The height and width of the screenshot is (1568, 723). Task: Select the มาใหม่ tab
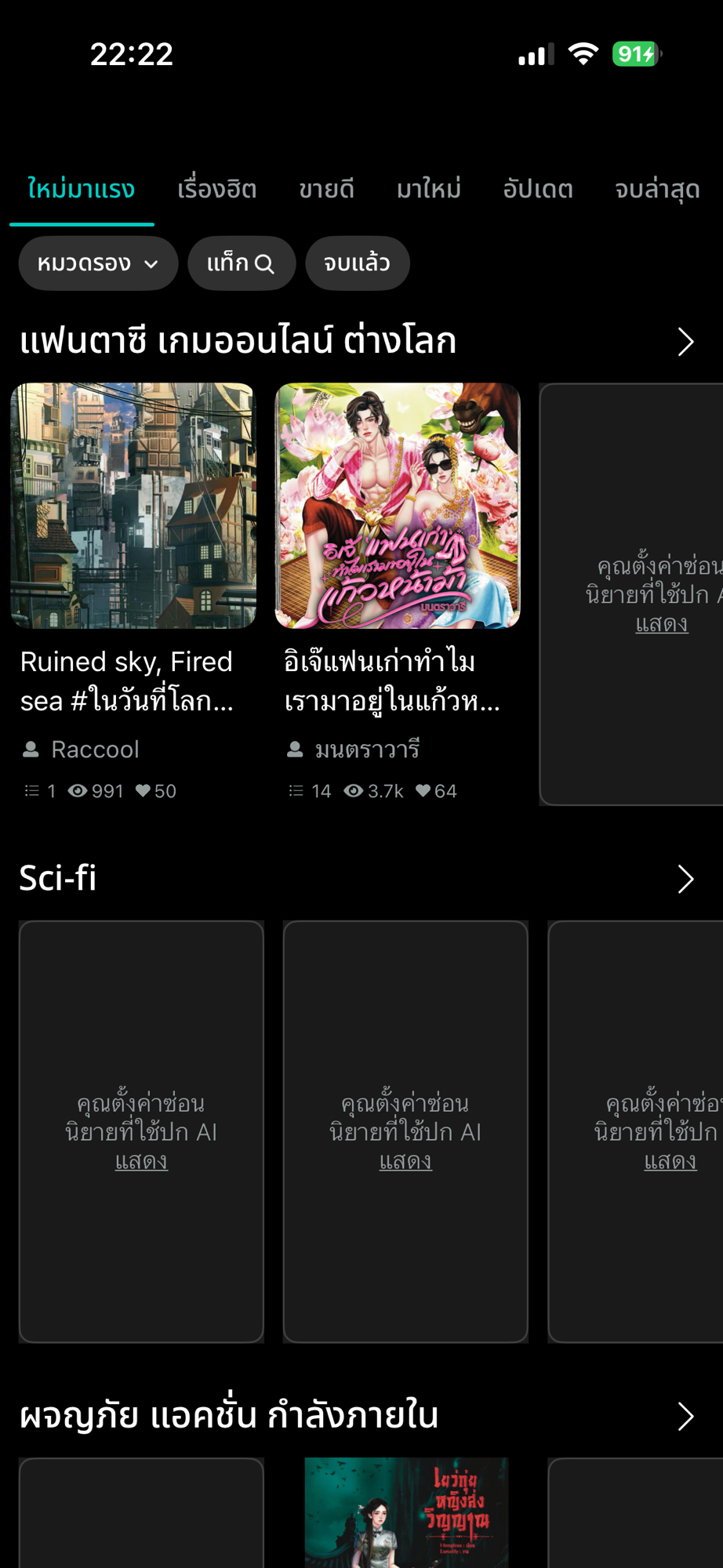point(428,190)
